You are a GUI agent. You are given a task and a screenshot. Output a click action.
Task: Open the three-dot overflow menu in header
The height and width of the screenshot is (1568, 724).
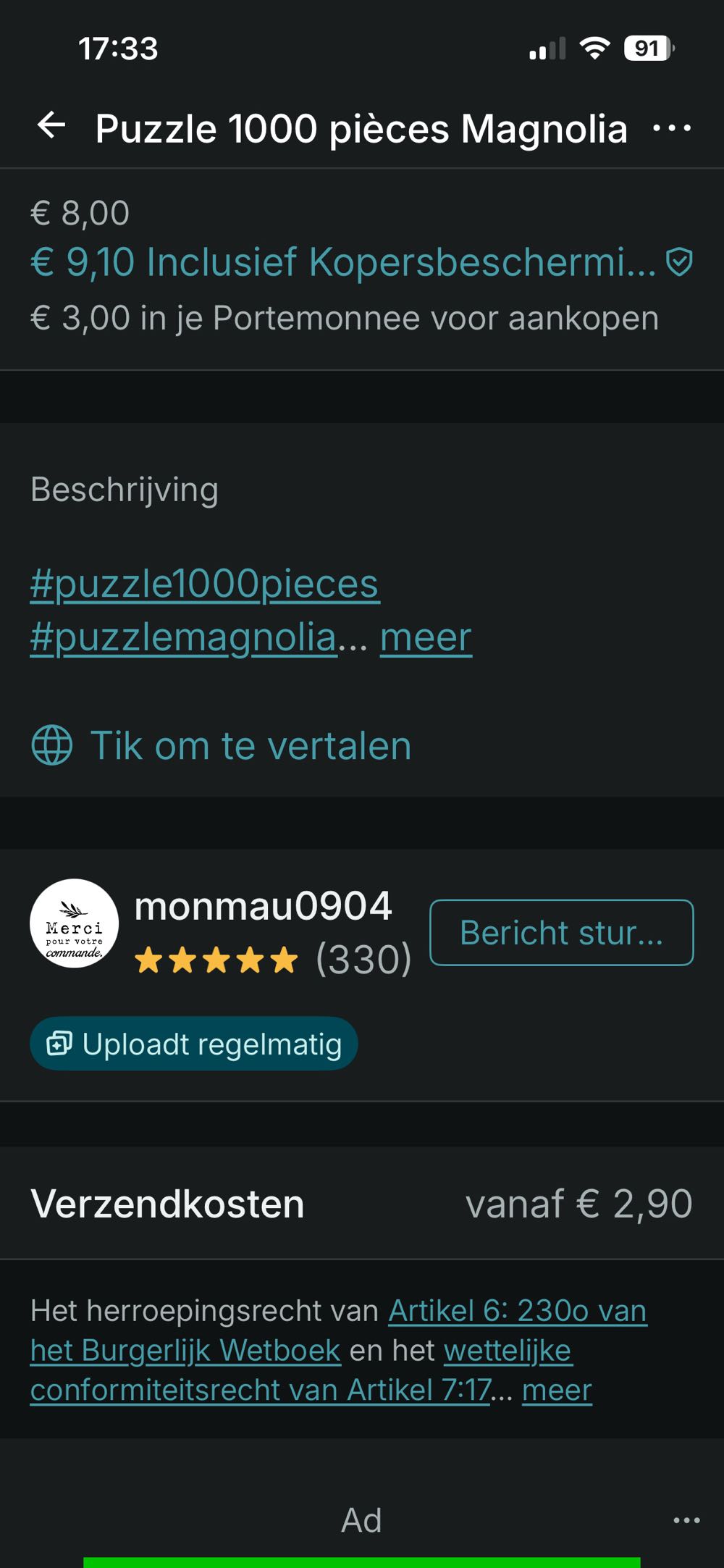(671, 128)
